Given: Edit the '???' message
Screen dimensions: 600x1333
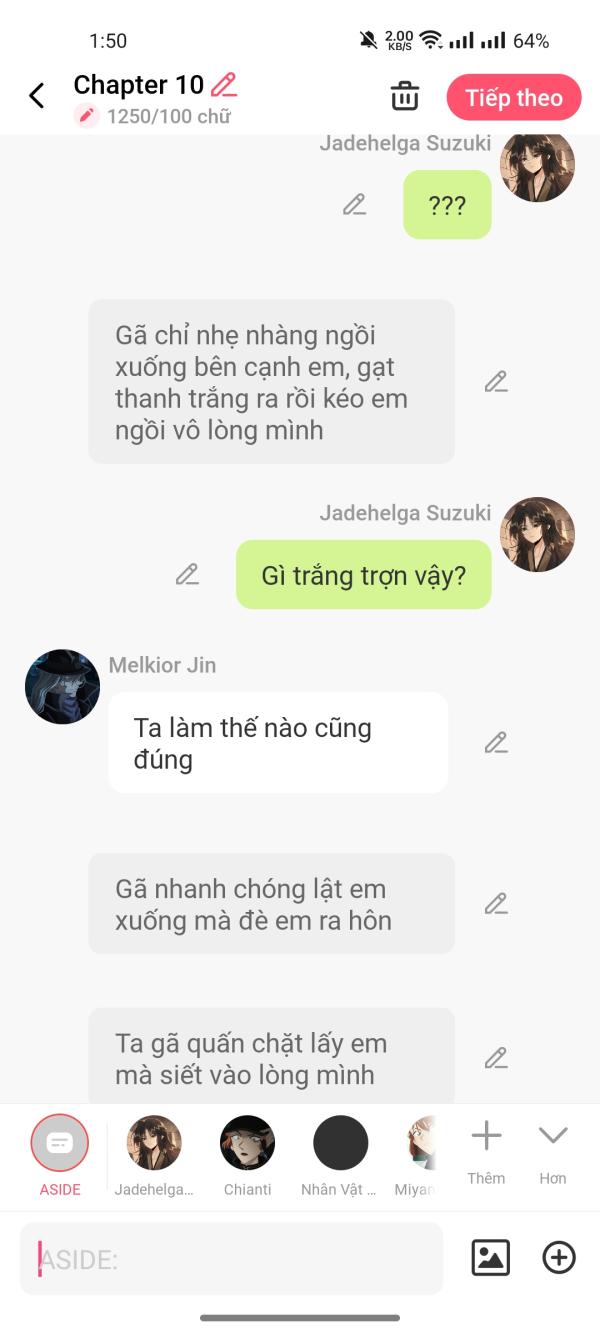Looking at the screenshot, I should point(354,205).
